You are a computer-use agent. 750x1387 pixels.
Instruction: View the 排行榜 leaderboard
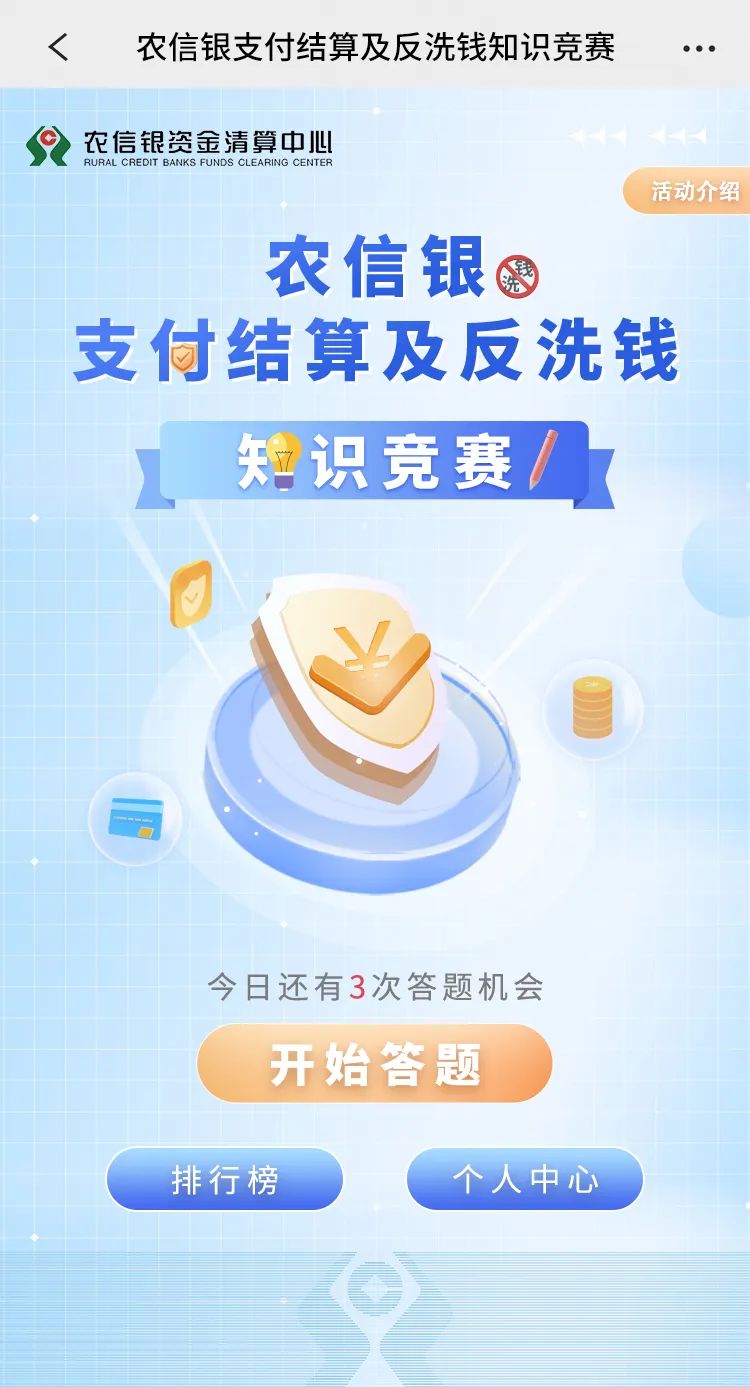coord(225,1179)
